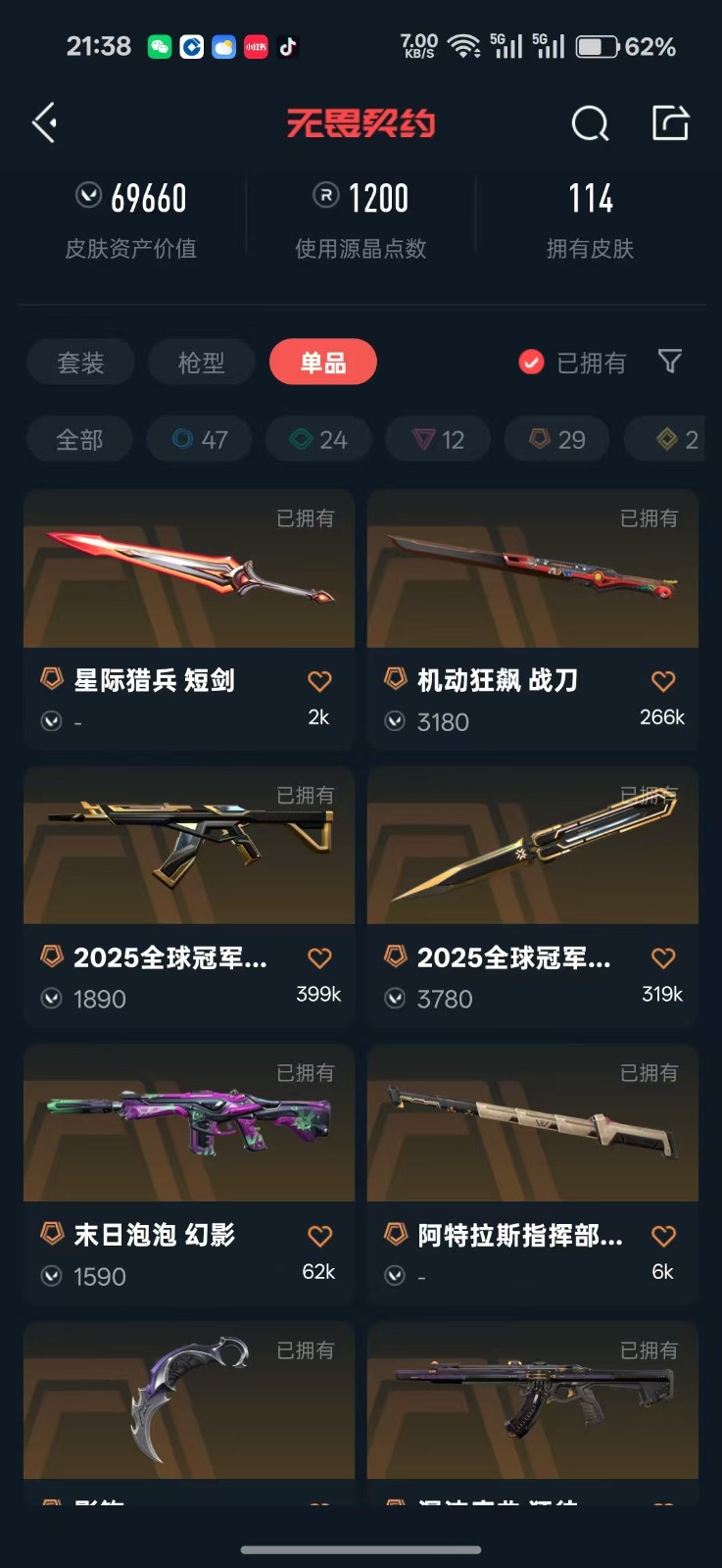The width and height of the screenshot is (722, 1568).
Task: Share this skin collection page
Action: point(671,123)
